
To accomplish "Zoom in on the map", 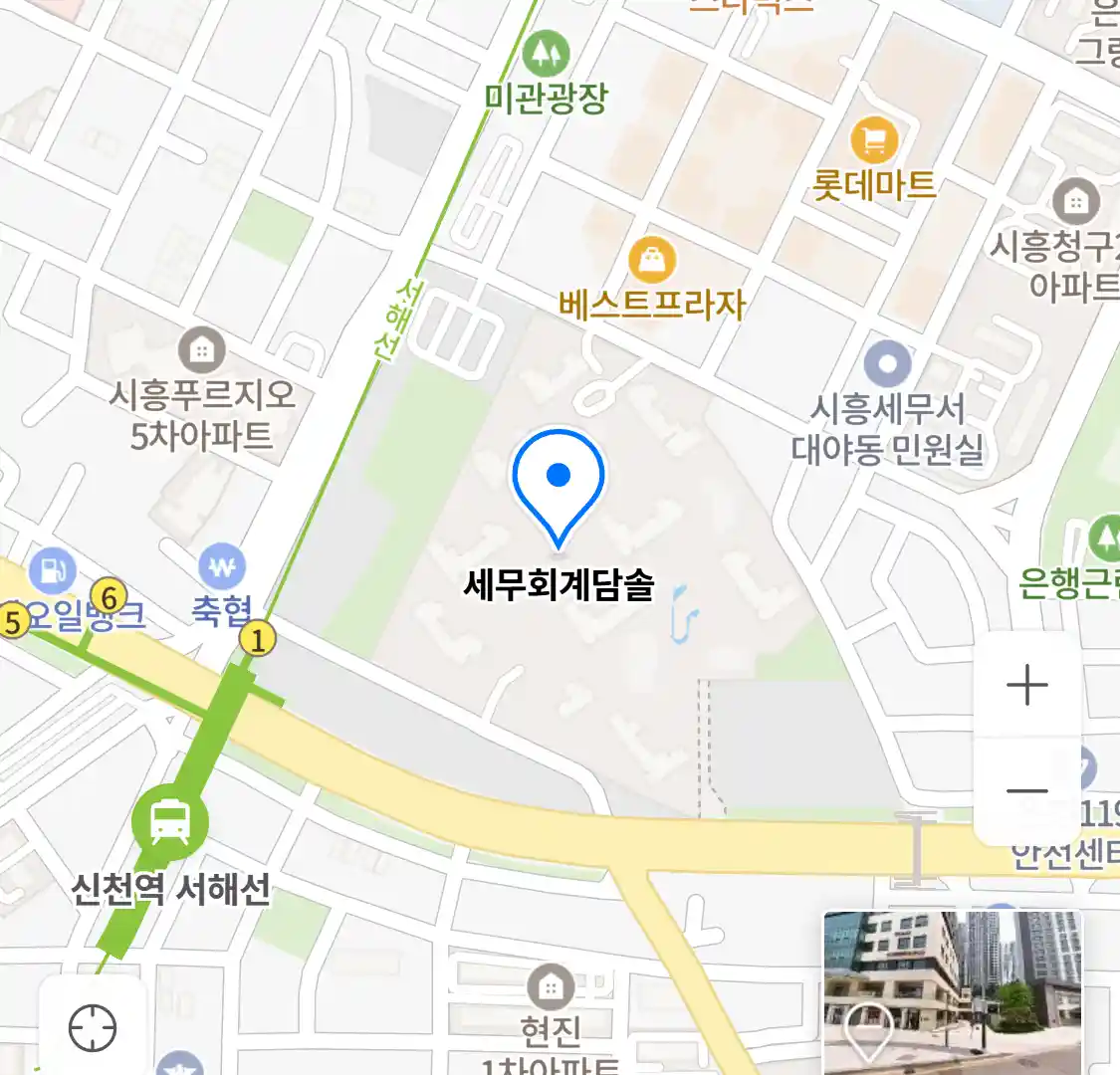I will (1026, 686).
